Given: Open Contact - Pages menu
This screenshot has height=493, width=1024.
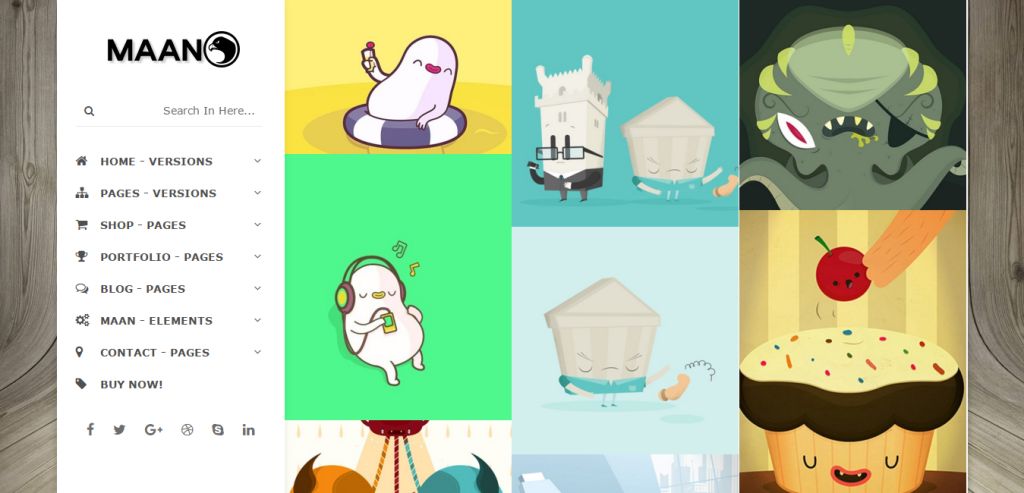Looking at the screenshot, I should pos(154,353).
